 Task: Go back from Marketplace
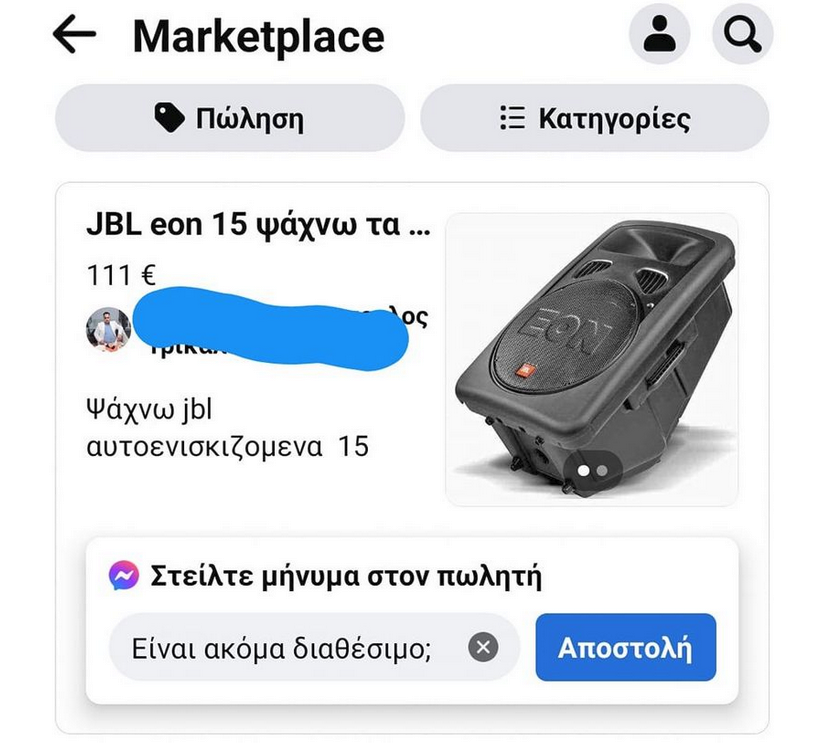click(74, 36)
